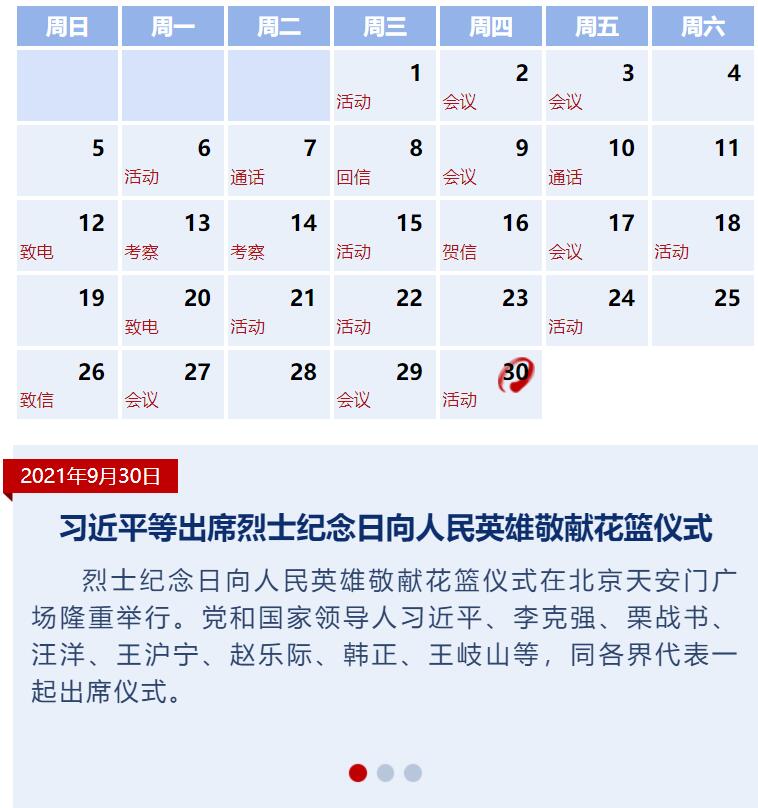This screenshot has height=808, width=758.
Task: Open date 1 with 活动
Action: click(385, 86)
